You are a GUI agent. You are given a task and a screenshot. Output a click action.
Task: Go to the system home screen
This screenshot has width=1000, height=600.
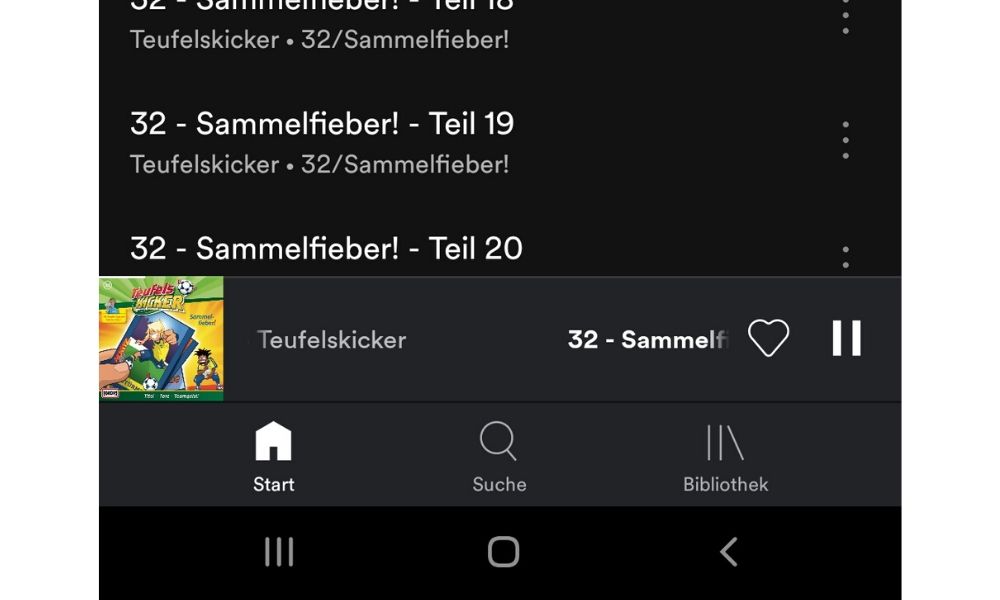click(x=503, y=552)
